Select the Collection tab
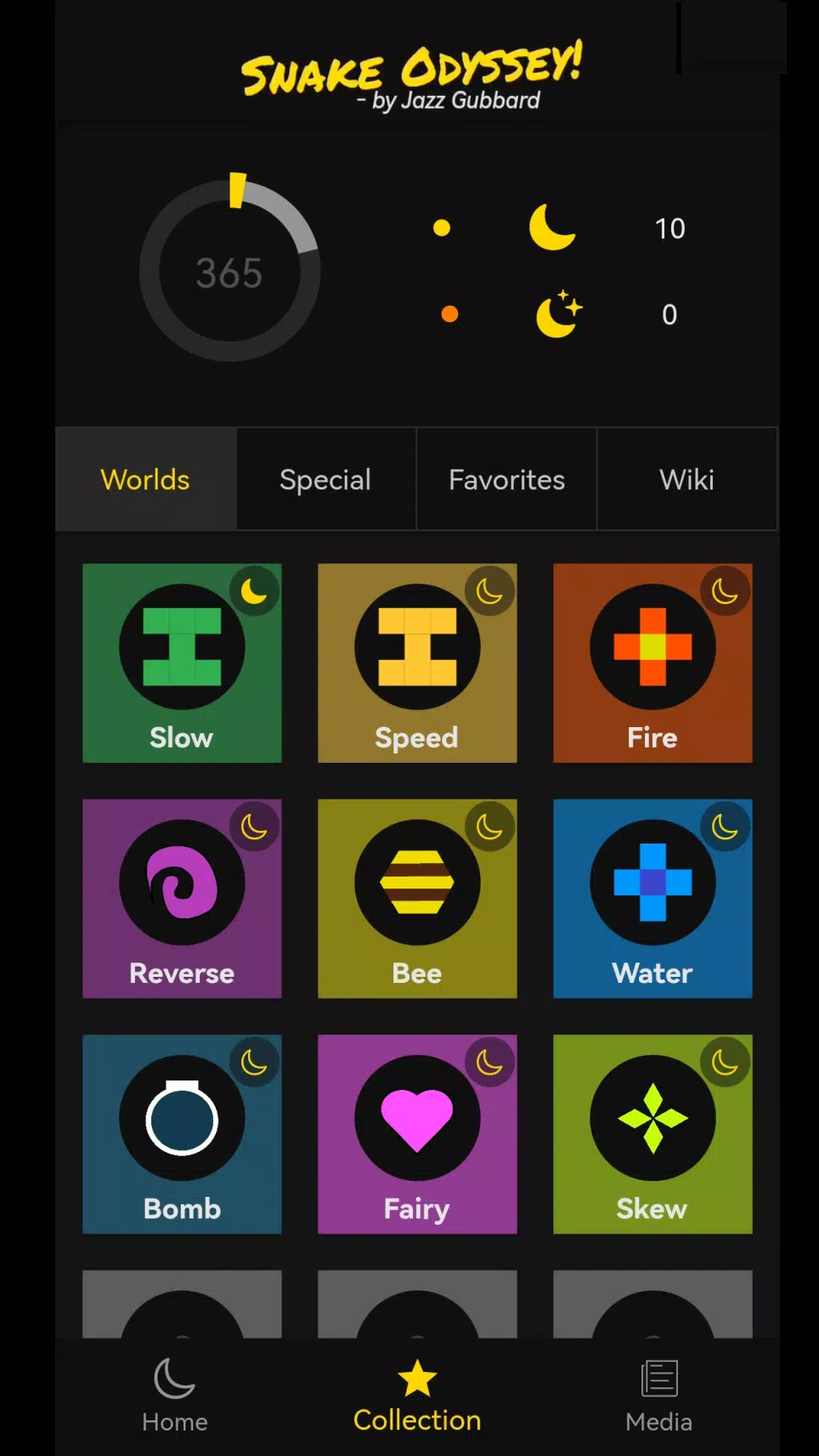 [x=417, y=1397]
